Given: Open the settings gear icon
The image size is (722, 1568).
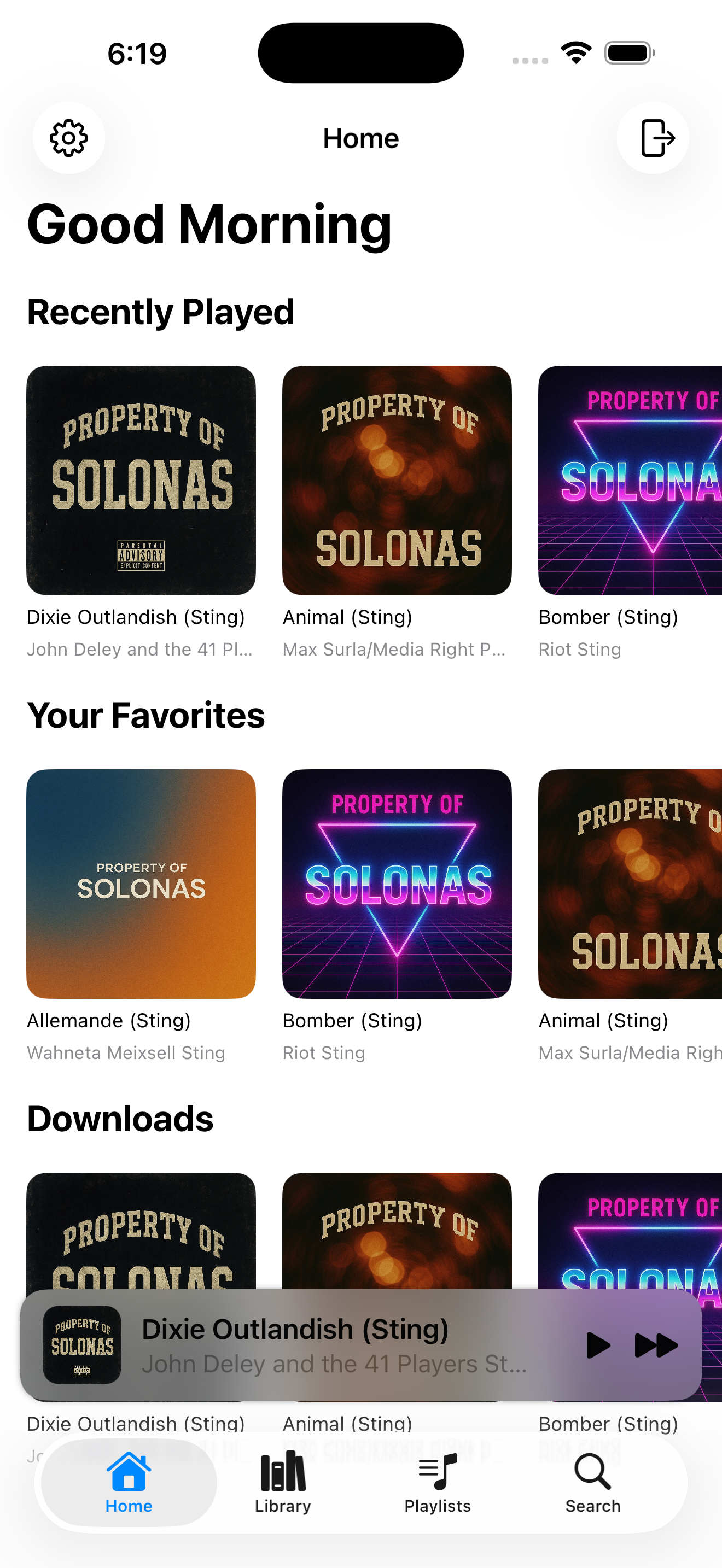Looking at the screenshot, I should pos(69,138).
